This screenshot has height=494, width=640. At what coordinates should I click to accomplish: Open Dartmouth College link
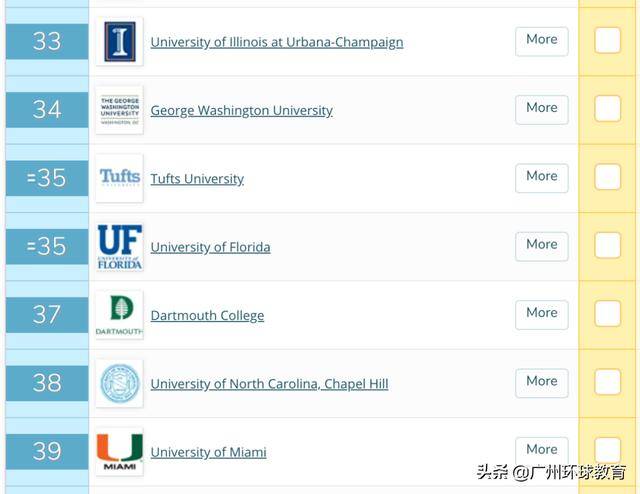point(207,316)
